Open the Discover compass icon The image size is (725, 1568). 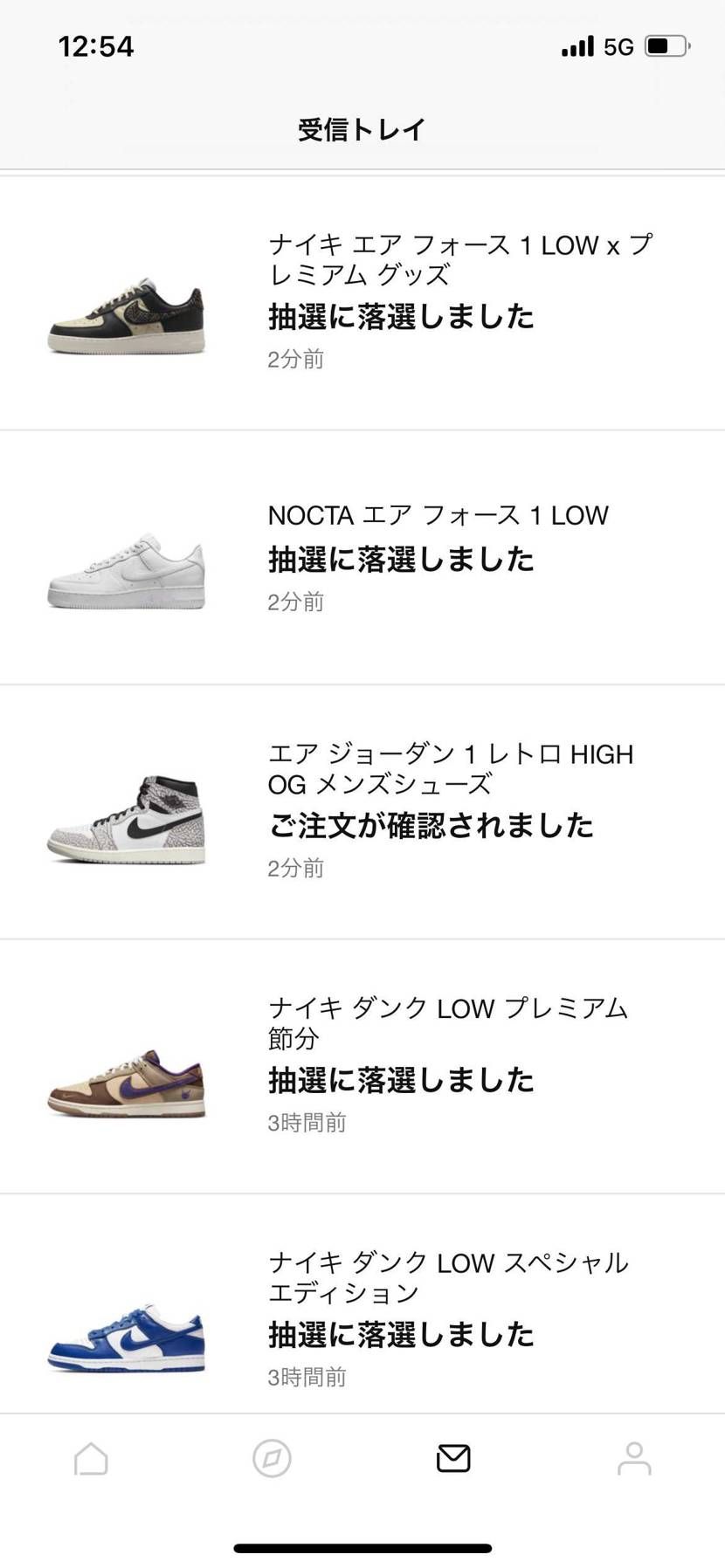(271, 1458)
